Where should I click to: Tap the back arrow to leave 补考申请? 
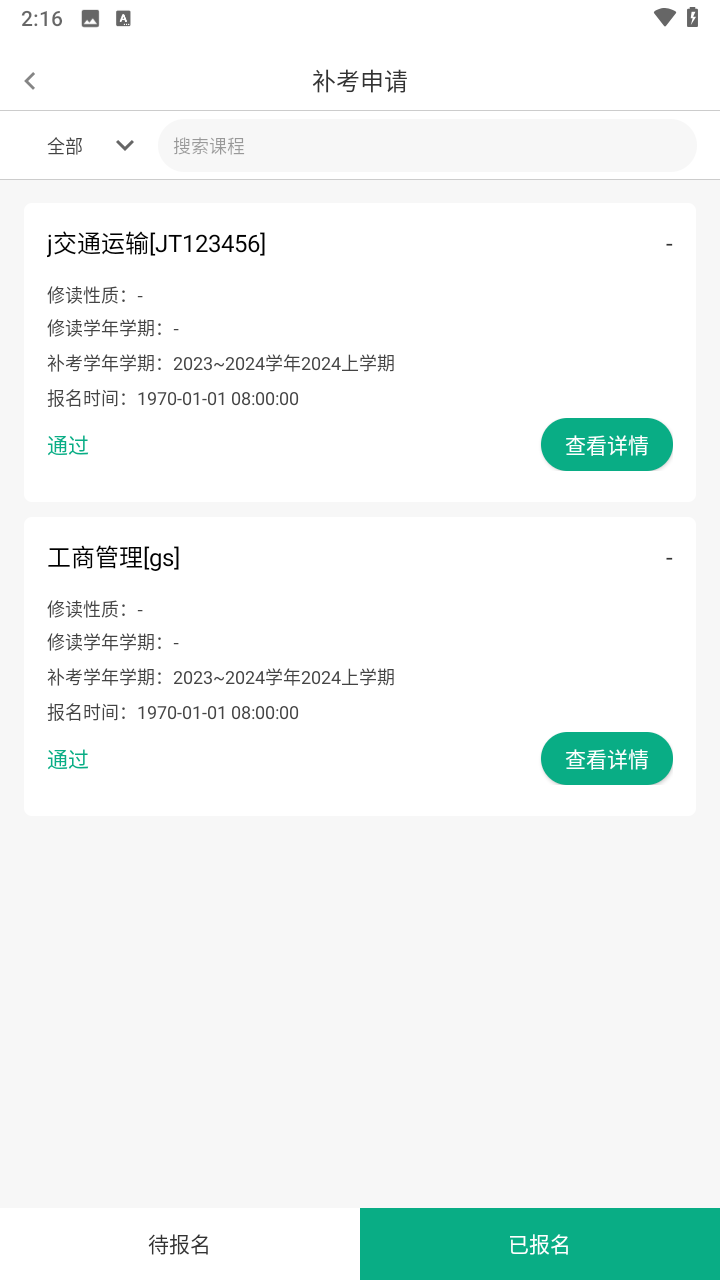tap(30, 80)
